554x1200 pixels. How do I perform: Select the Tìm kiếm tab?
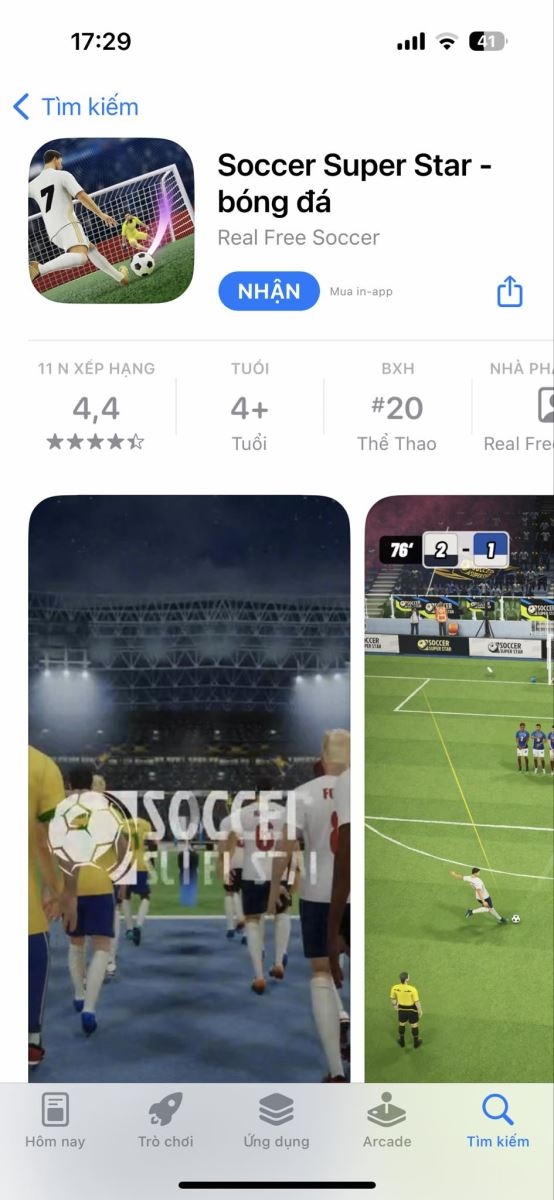(x=498, y=1121)
